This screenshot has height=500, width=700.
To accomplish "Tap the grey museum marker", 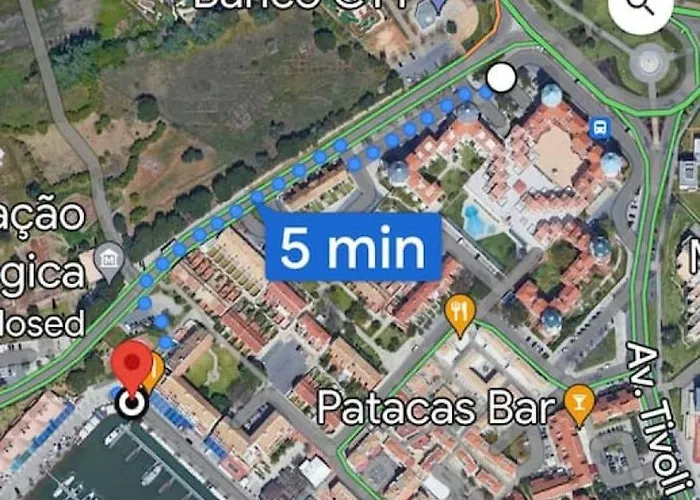I will 108,261.
